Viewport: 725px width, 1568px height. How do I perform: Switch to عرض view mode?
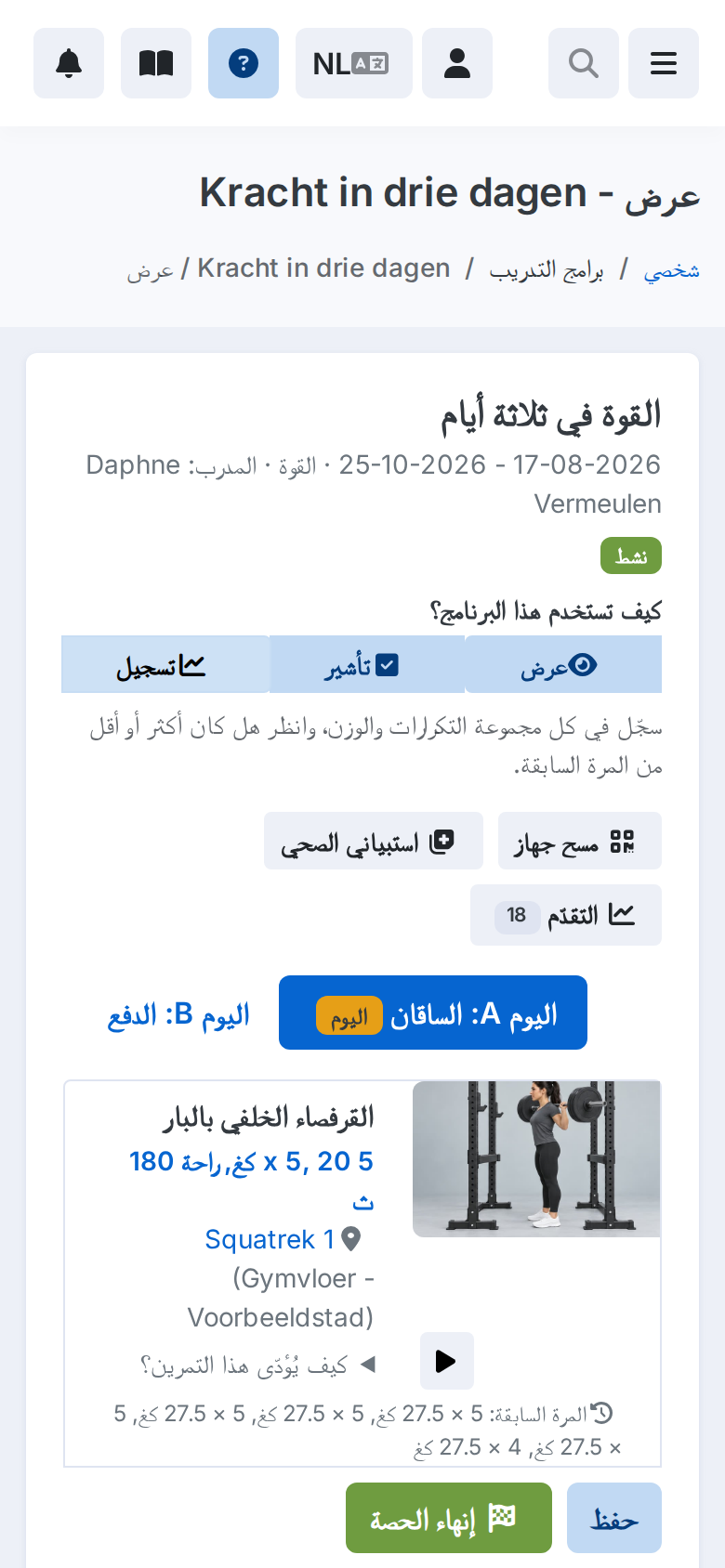[x=563, y=665]
